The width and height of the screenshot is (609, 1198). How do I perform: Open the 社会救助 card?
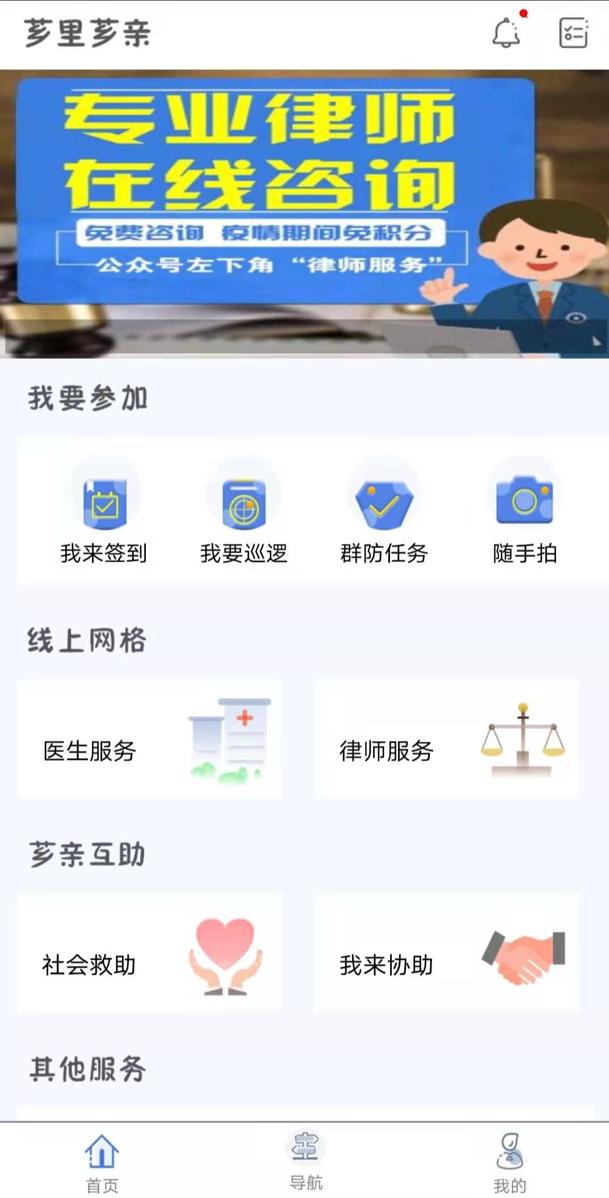point(150,953)
